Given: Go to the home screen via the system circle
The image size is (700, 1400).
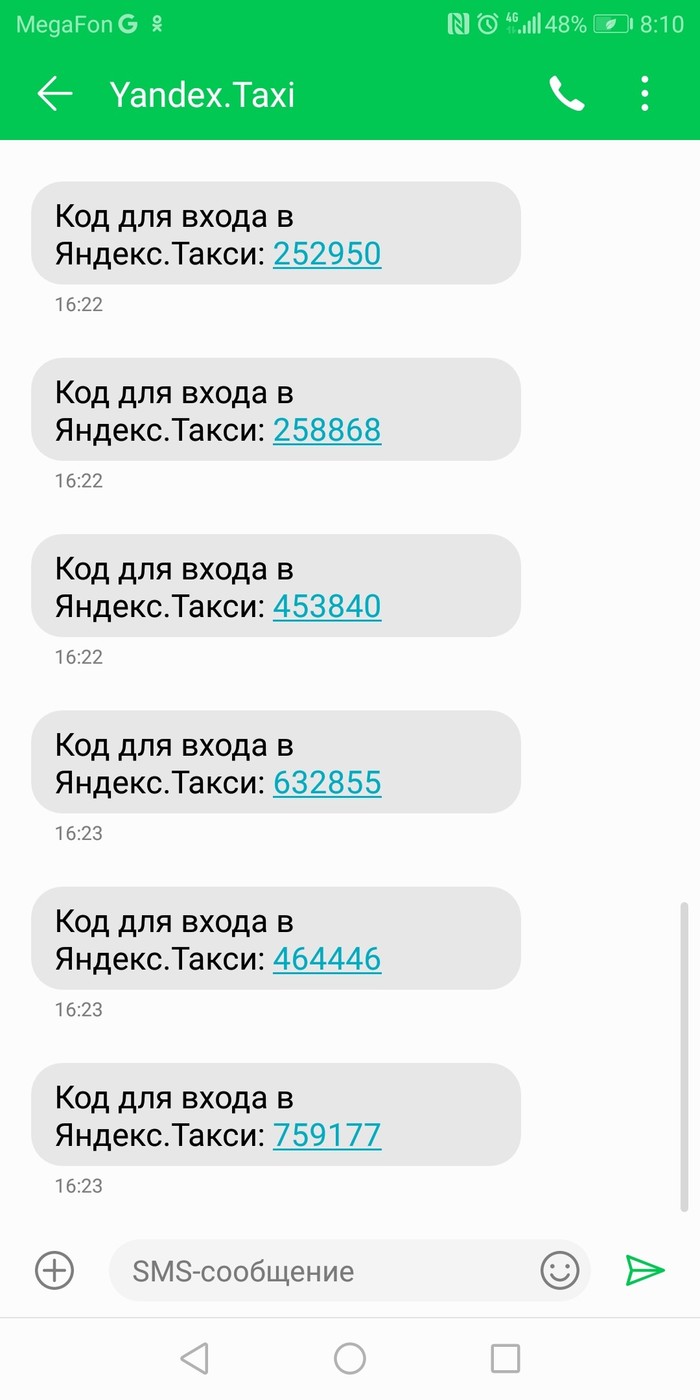Looking at the screenshot, I should (x=350, y=1358).
